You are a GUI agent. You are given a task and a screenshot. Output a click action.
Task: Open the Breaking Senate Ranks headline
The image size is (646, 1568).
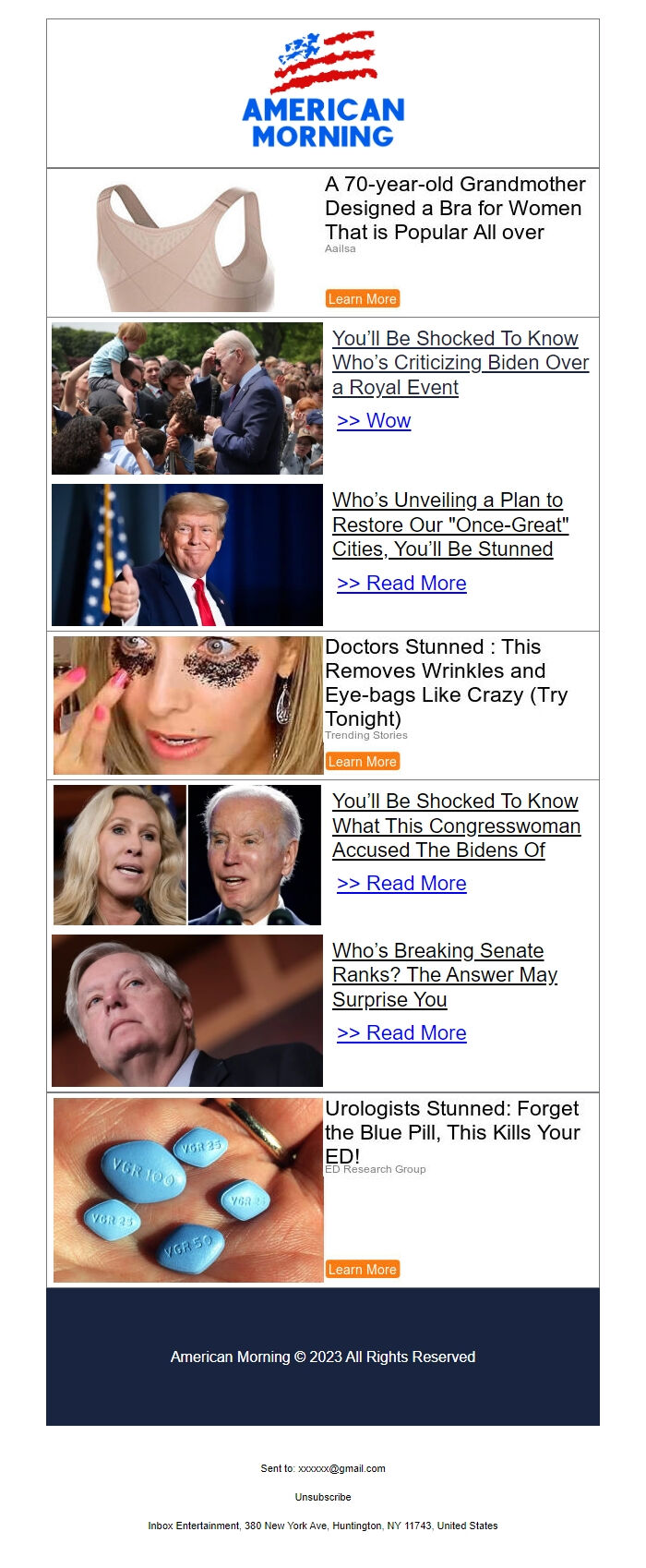coord(445,975)
